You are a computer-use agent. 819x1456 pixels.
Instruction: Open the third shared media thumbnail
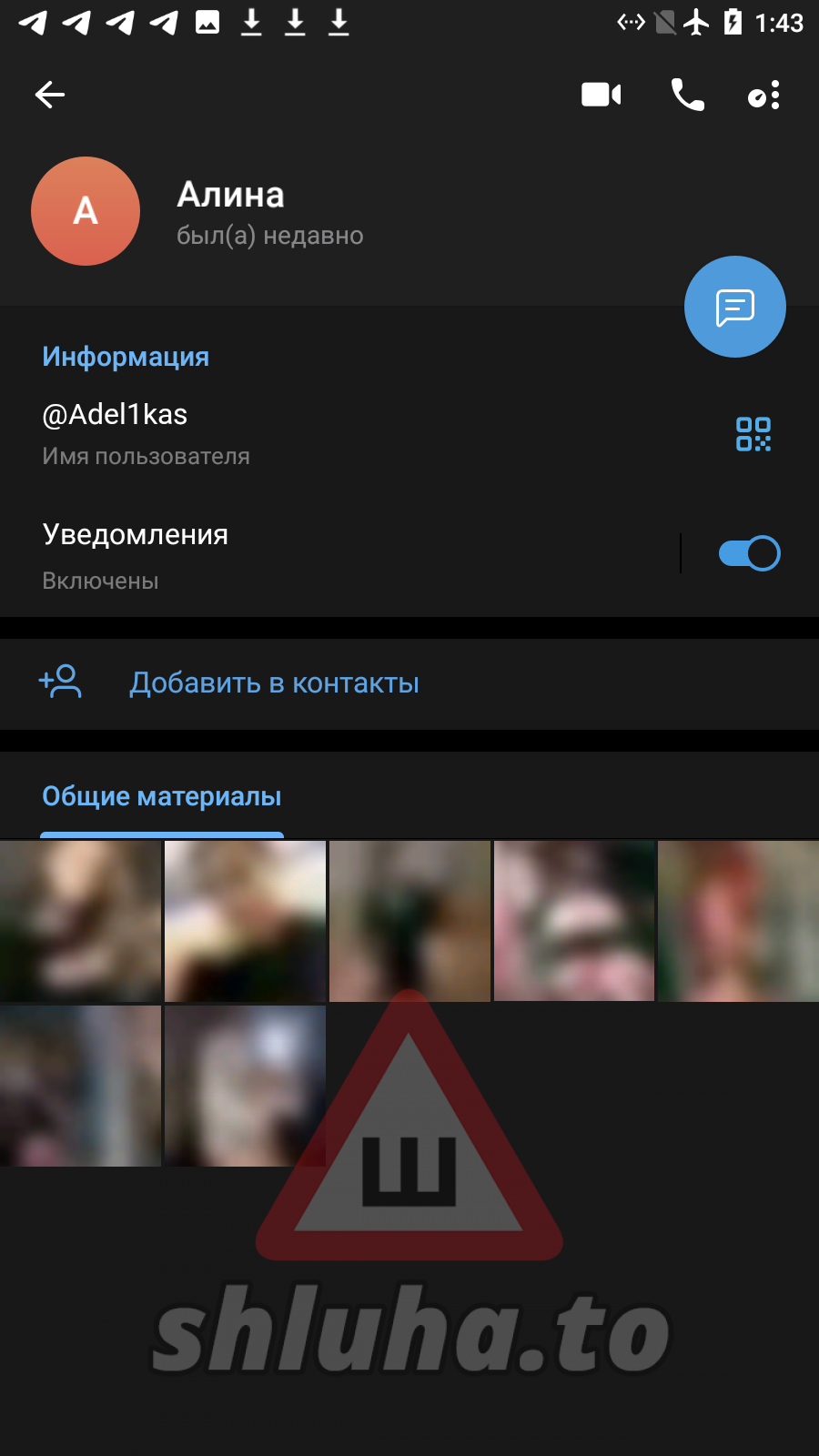click(x=409, y=921)
